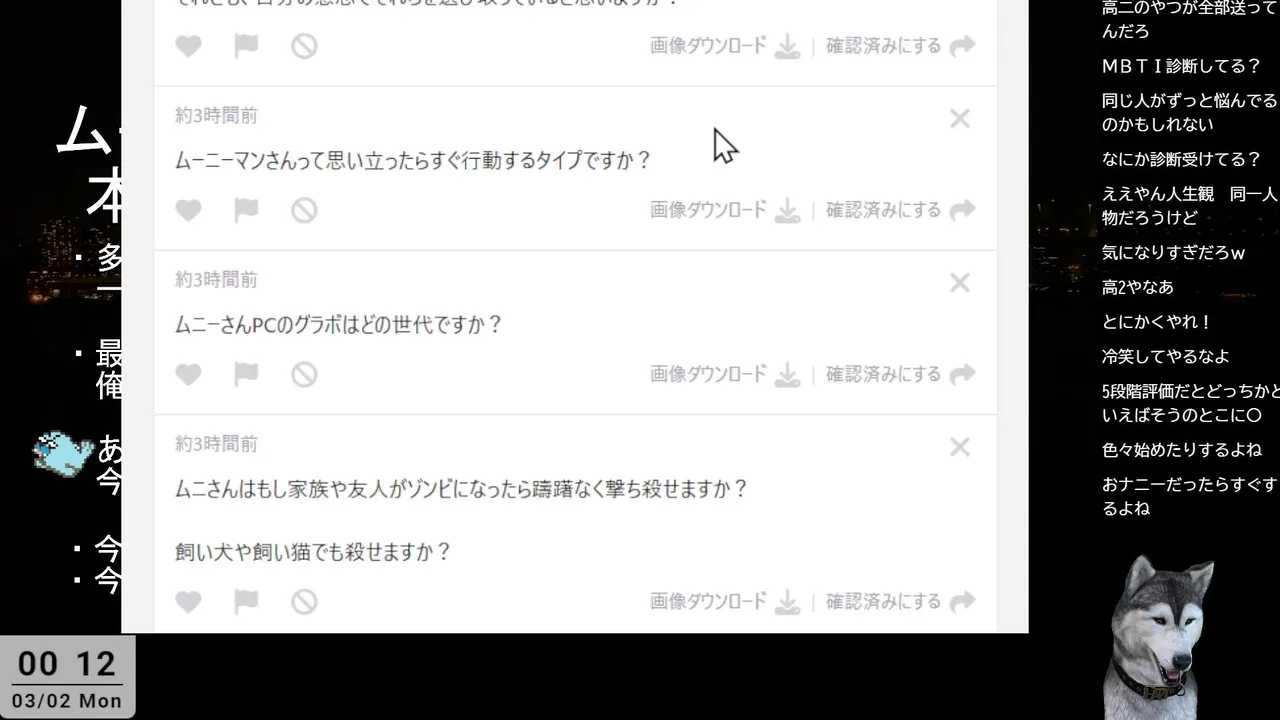The image size is (1280, 720).
Task: Download the image for the 思い立ったらすぐ行動 question
Action: tap(724, 210)
